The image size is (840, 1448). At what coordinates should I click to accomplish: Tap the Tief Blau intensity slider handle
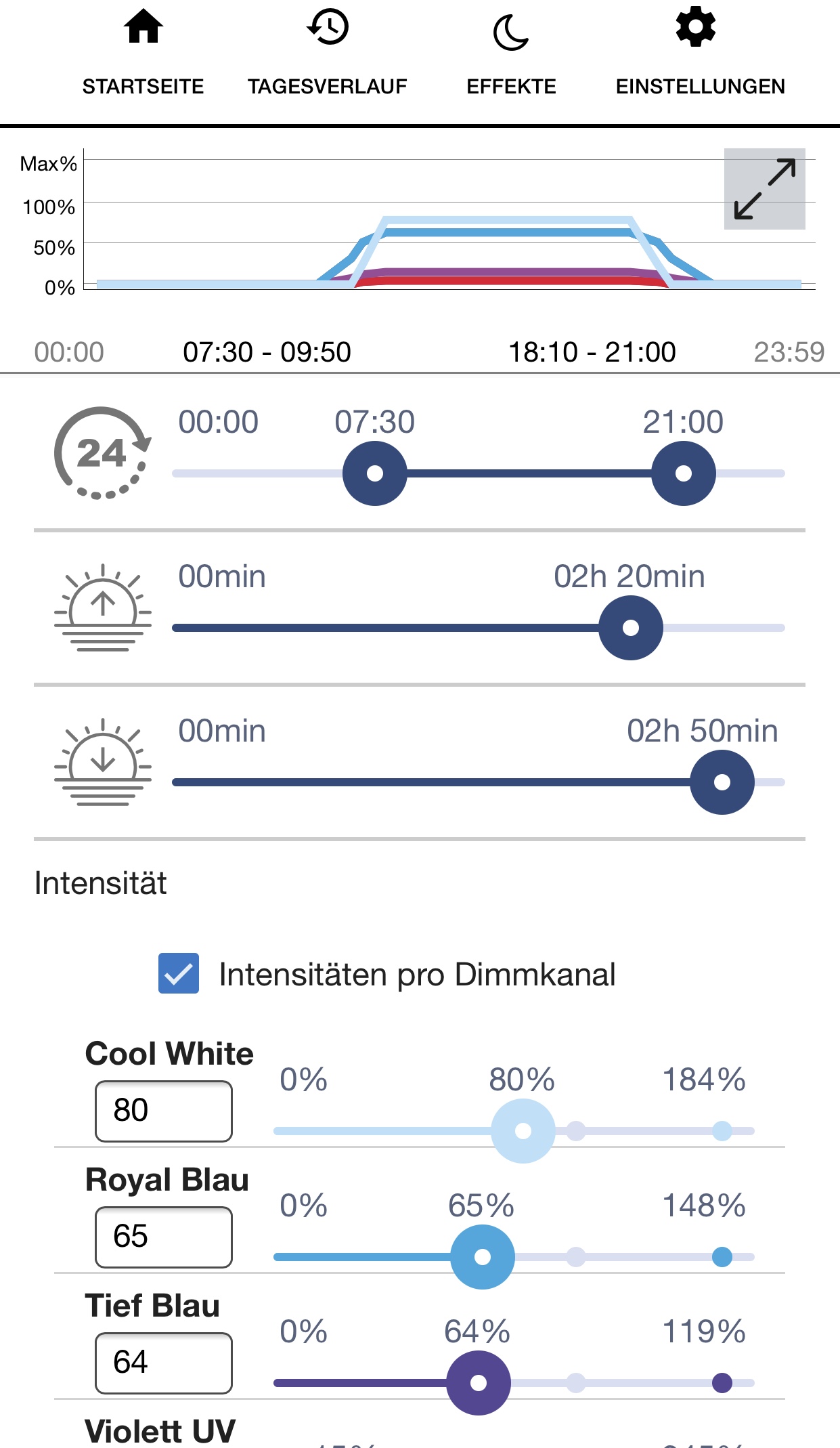point(479,1382)
